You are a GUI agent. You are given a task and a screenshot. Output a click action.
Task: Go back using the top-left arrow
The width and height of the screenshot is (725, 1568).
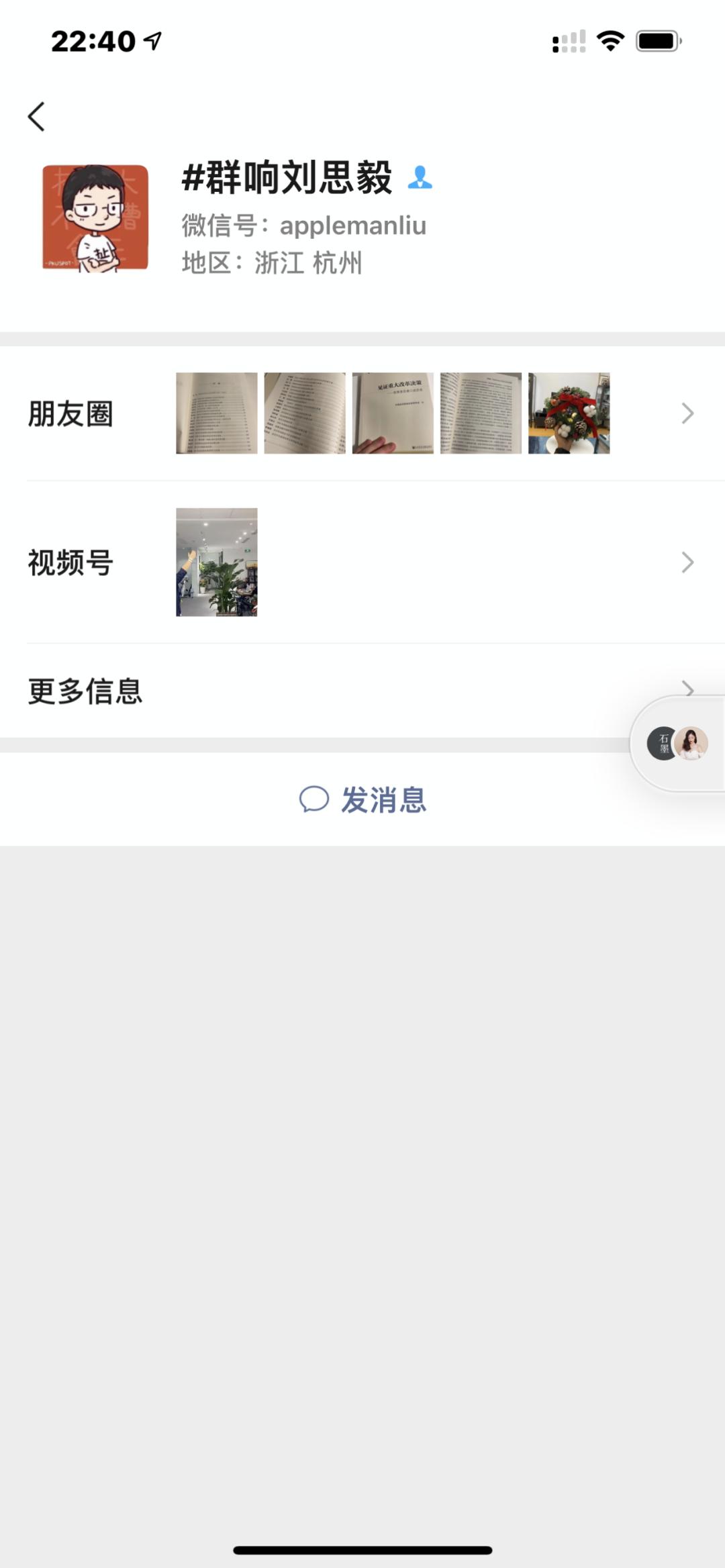click(x=37, y=117)
